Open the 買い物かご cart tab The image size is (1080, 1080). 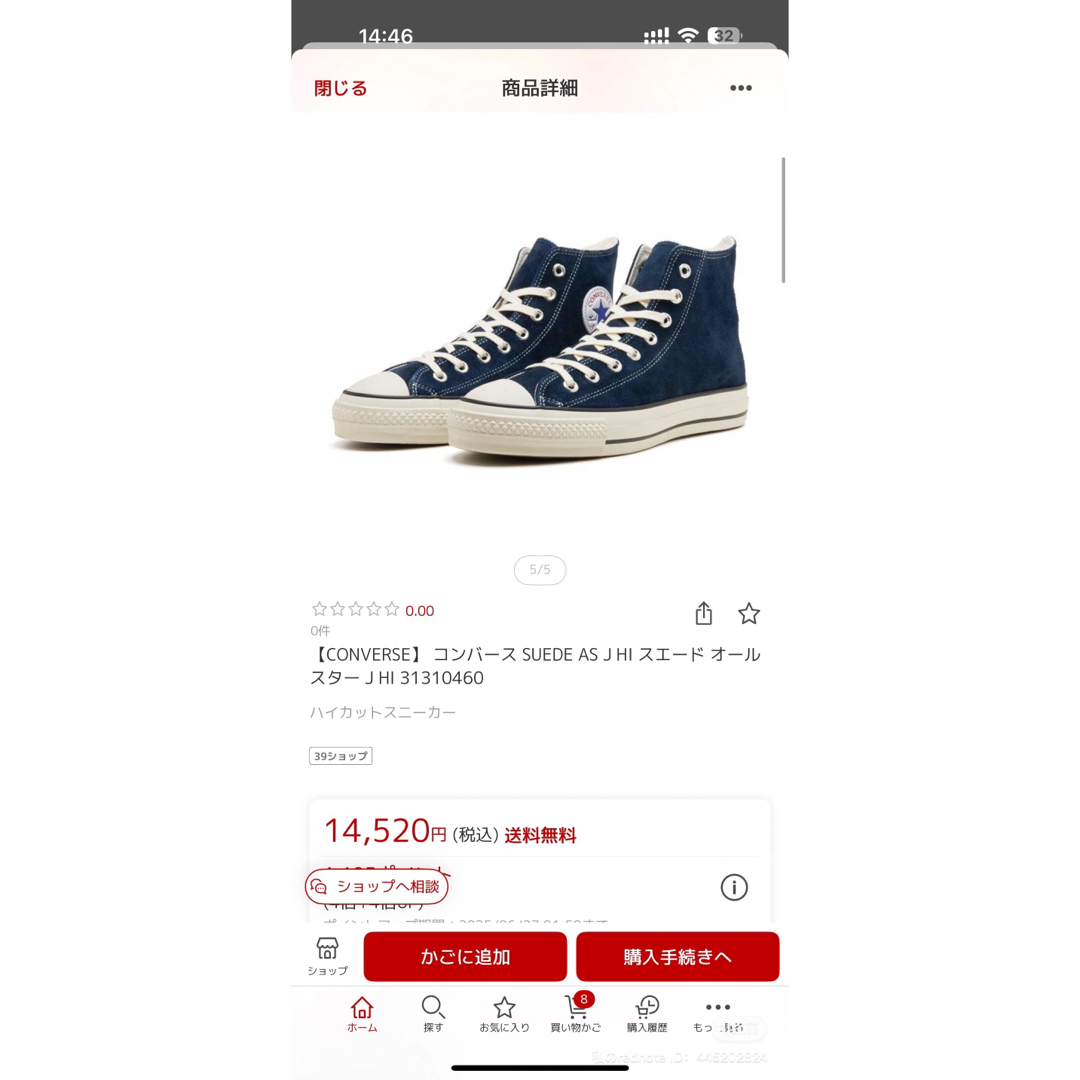coord(576,1014)
